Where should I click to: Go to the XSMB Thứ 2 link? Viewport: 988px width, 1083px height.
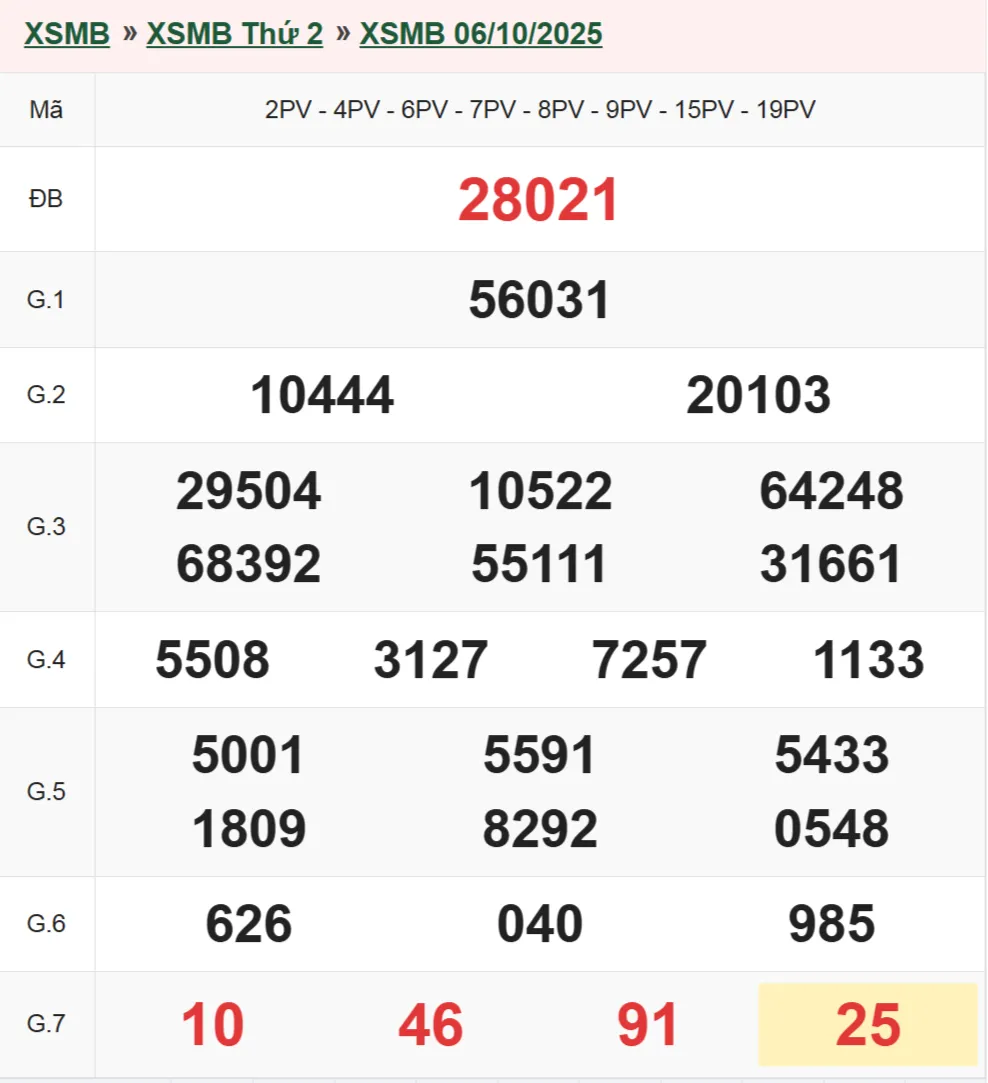tap(235, 34)
